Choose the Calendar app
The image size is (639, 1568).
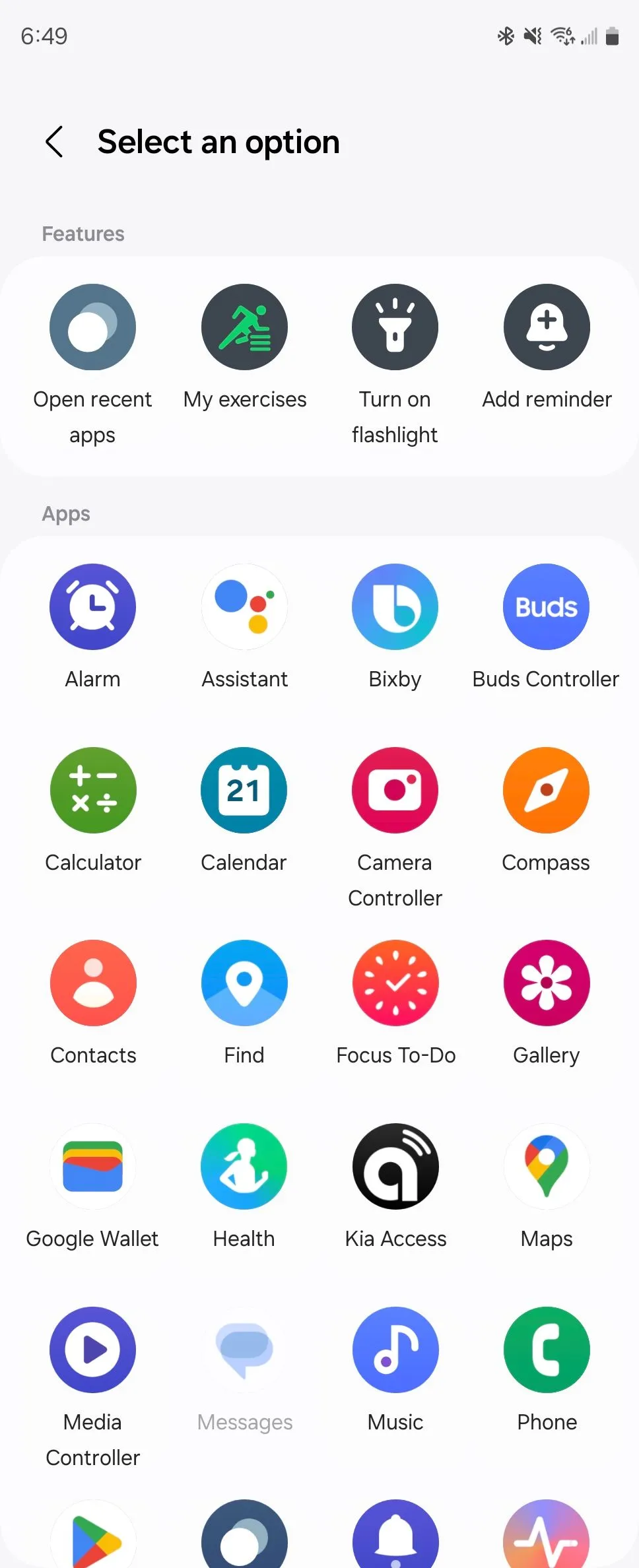click(244, 791)
